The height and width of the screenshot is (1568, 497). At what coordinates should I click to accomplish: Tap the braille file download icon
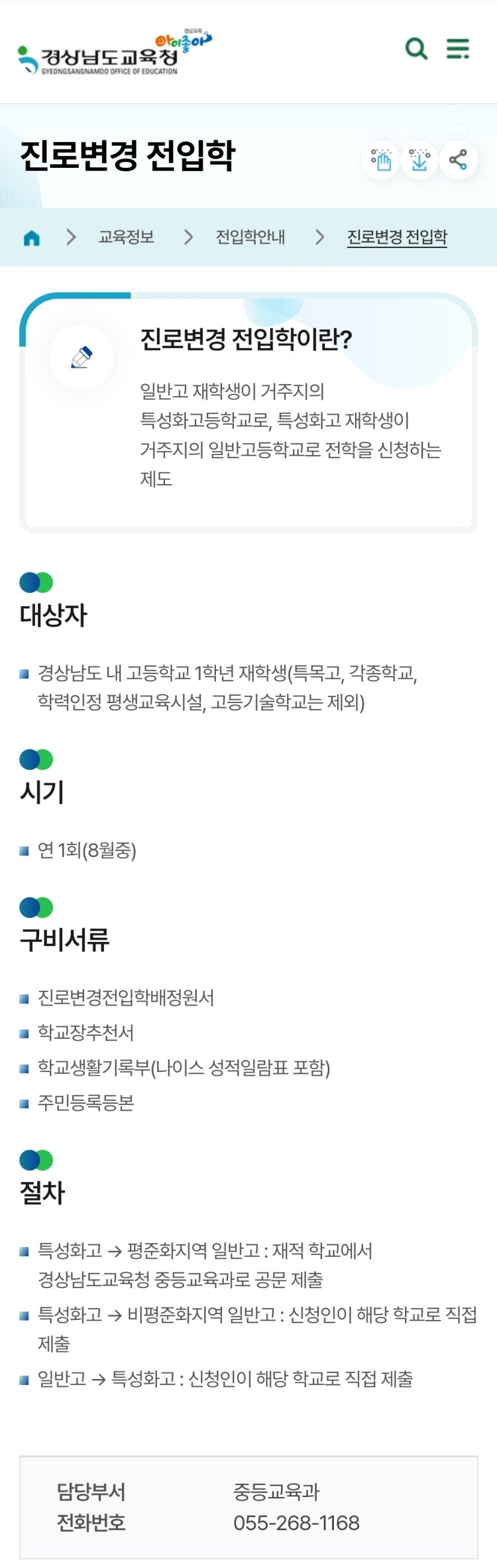pyautogui.click(x=419, y=160)
